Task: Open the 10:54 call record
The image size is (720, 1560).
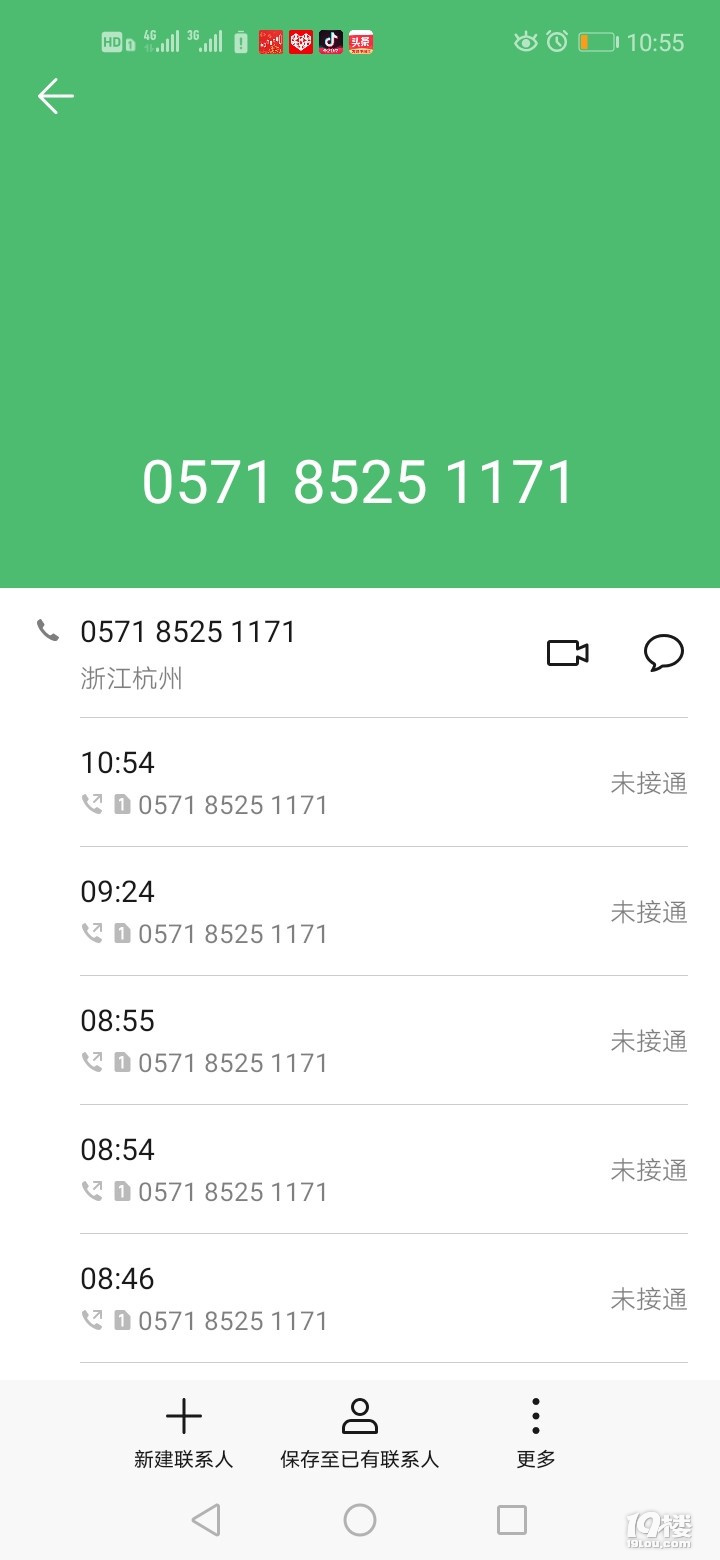Action: [x=383, y=782]
